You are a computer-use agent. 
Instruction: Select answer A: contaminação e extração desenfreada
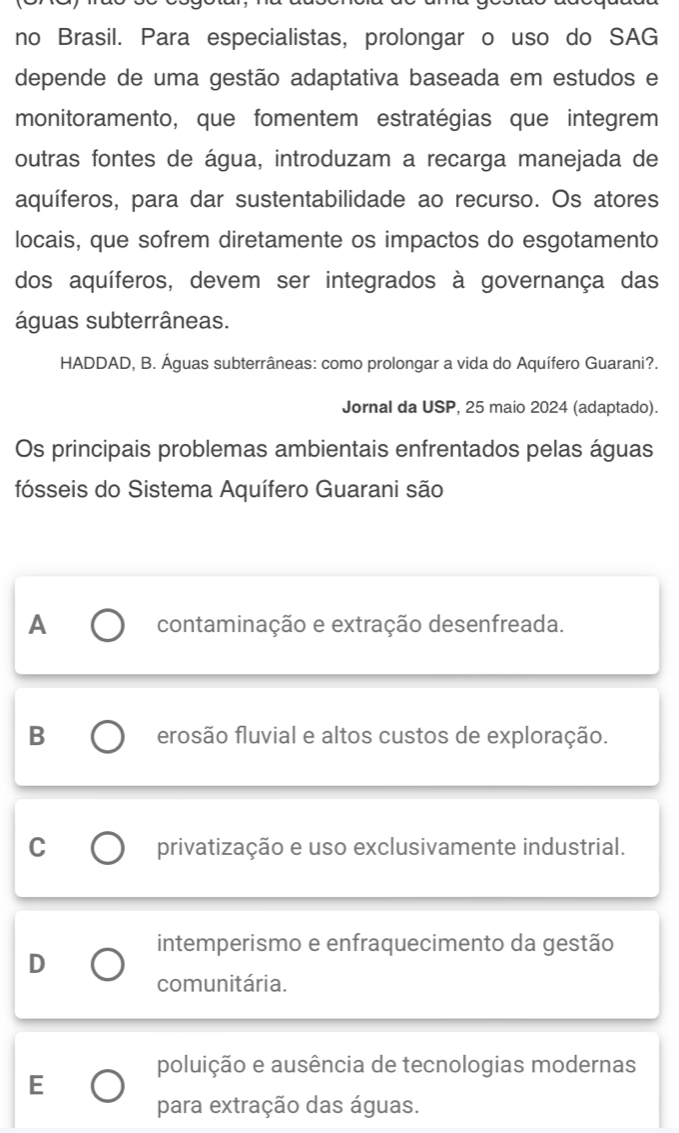pyautogui.click(x=109, y=626)
